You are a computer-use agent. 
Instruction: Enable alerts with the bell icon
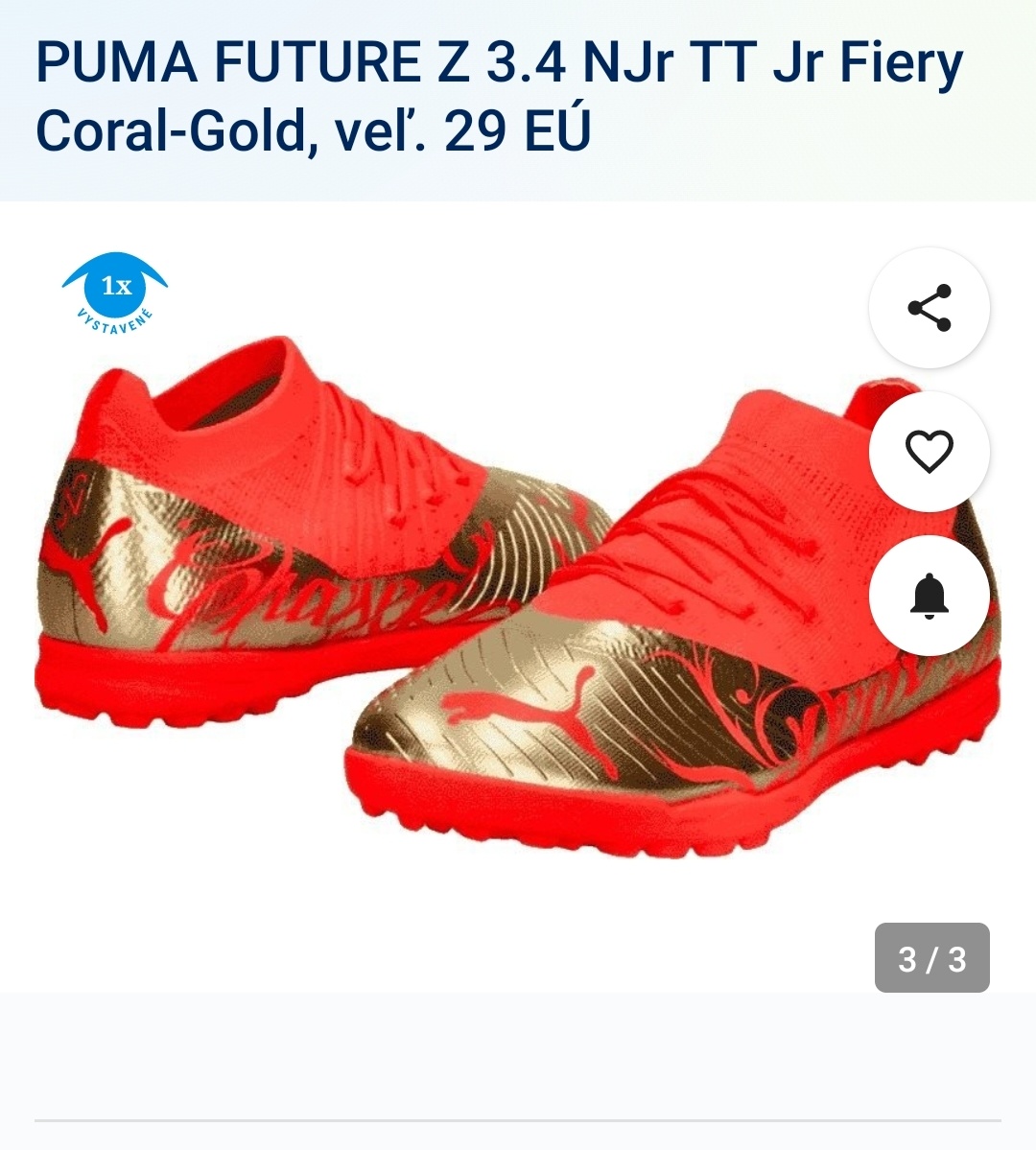tap(929, 596)
